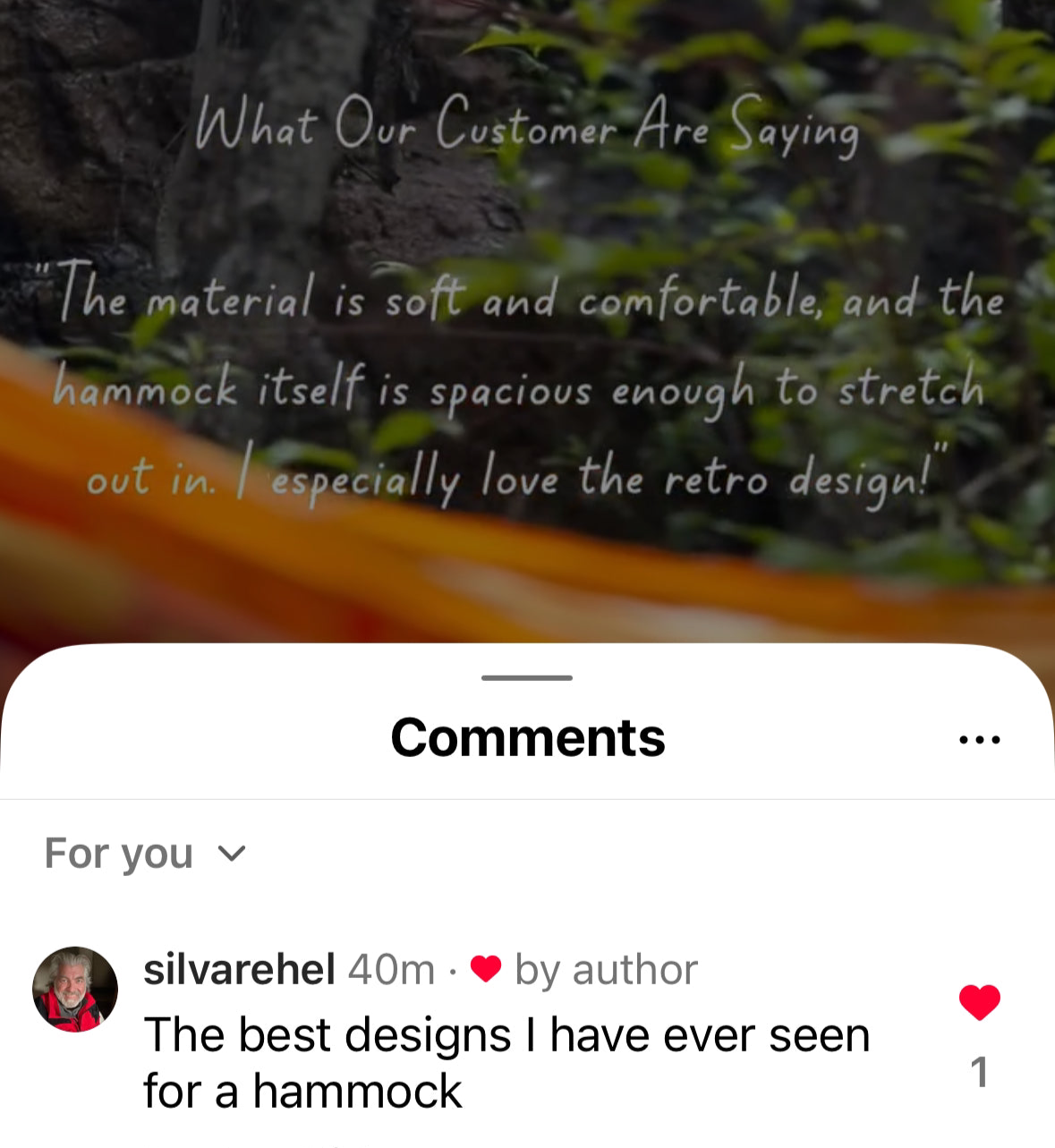Image resolution: width=1055 pixels, height=1148 pixels.
Task: Open the silvarehel username link
Action: (x=239, y=969)
